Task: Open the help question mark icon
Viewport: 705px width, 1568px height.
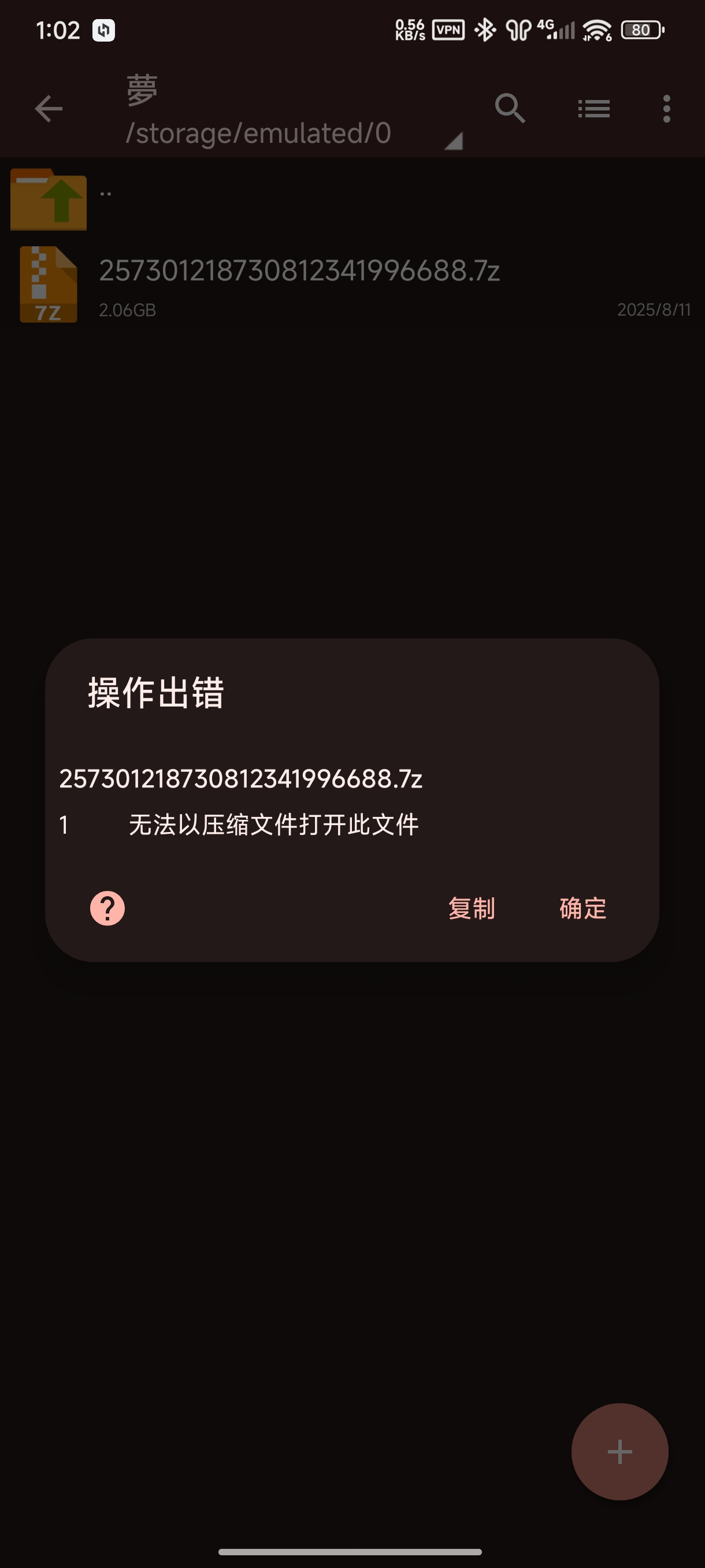Action: [x=107, y=908]
